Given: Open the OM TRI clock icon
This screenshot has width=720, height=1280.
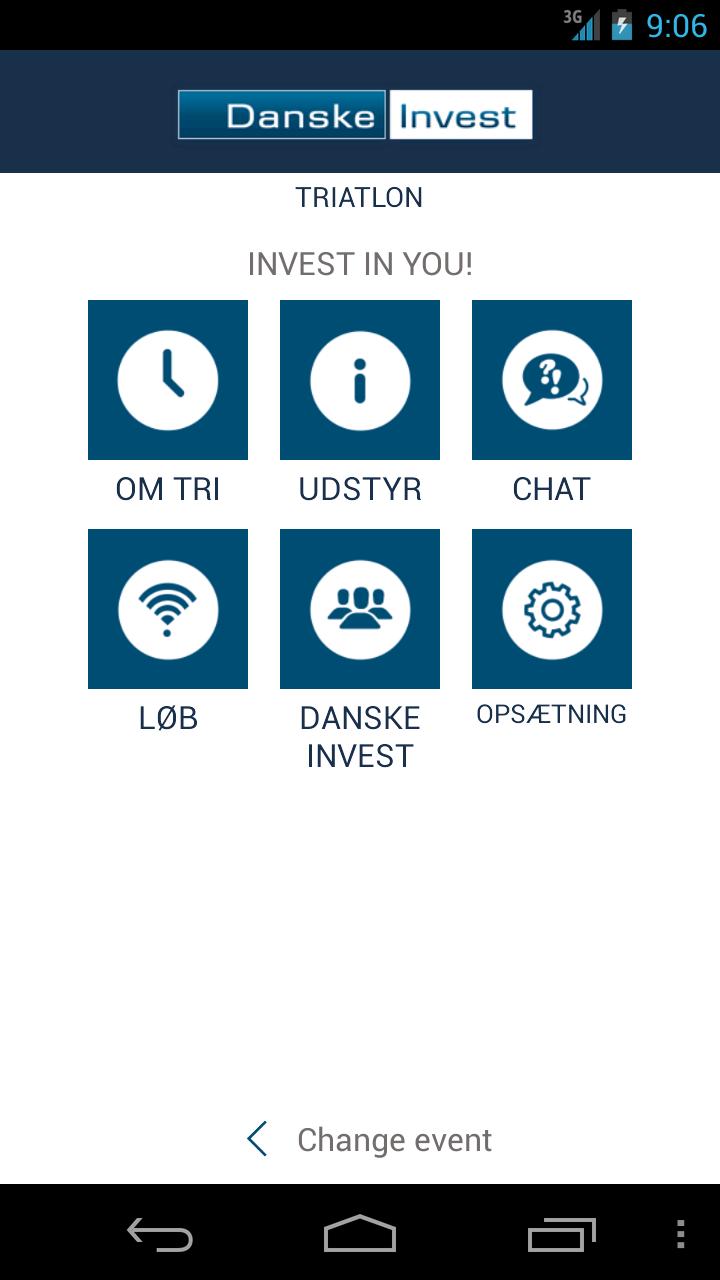Looking at the screenshot, I should (167, 379).
